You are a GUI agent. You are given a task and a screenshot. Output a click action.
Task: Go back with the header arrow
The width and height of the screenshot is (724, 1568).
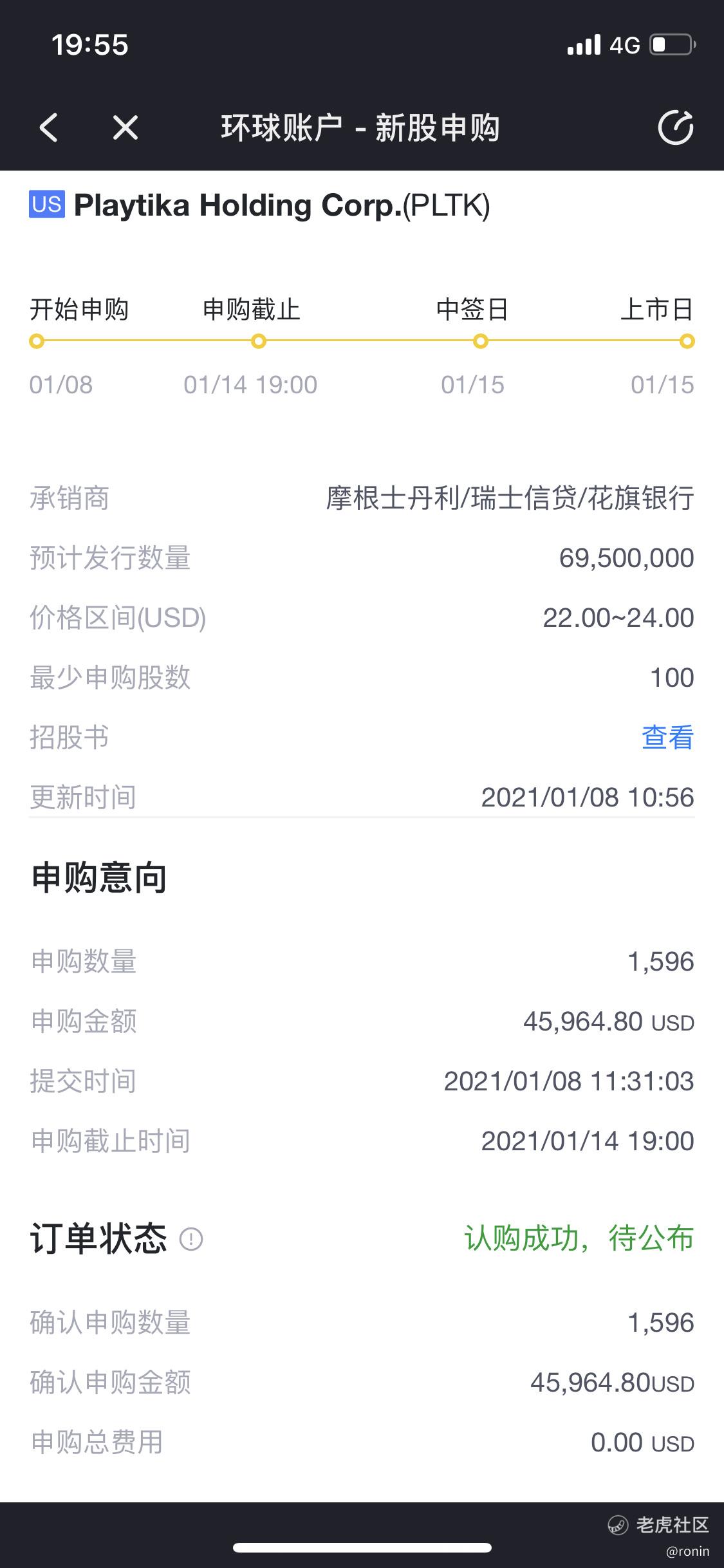[x=49, y=127]
